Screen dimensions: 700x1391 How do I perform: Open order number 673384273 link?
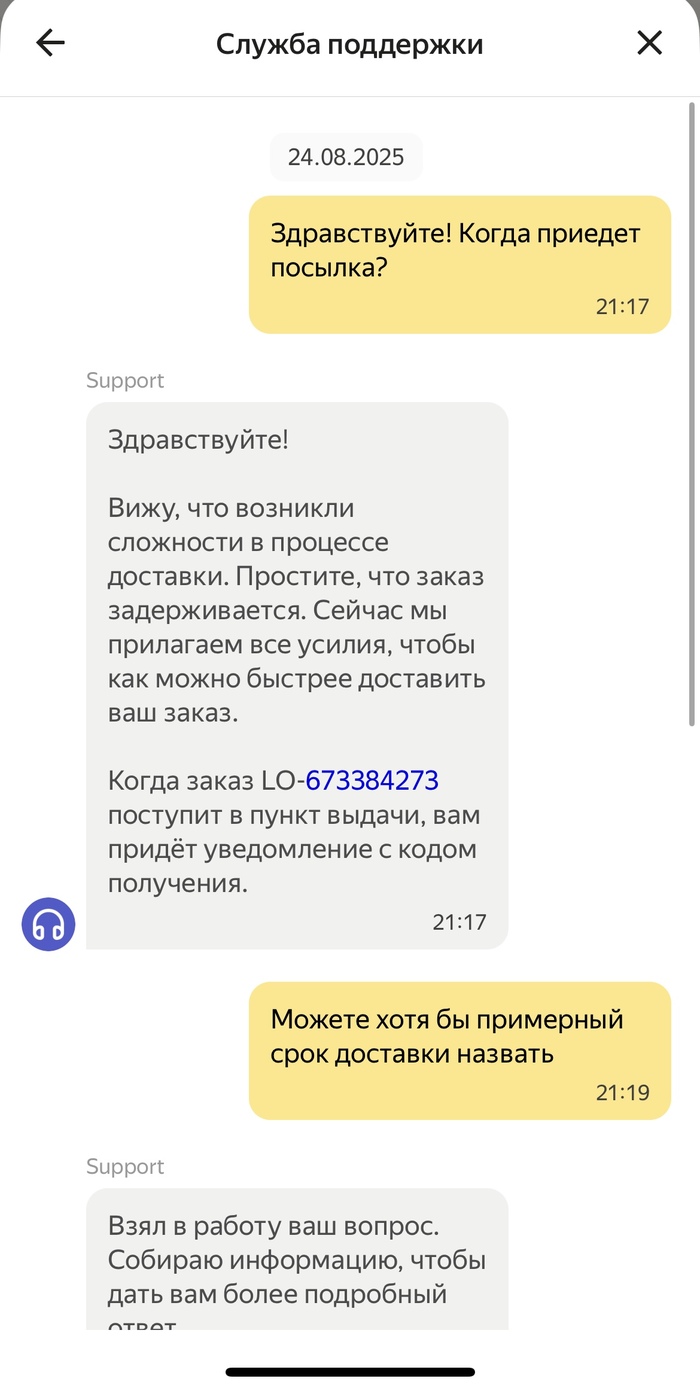point(372,780)
